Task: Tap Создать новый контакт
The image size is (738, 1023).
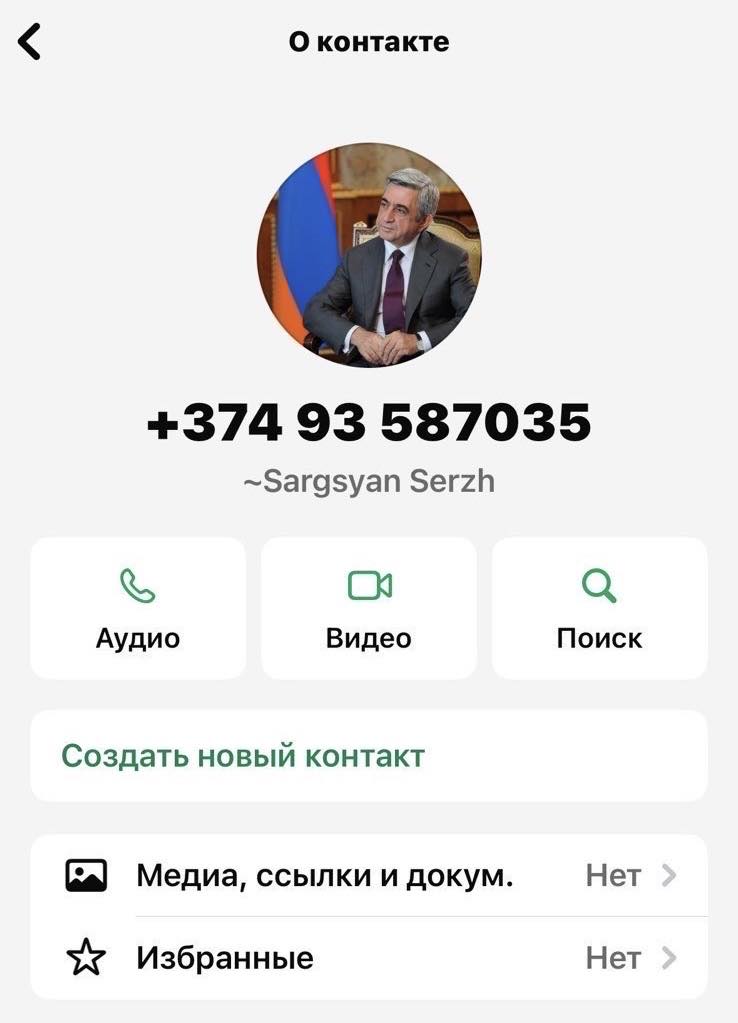Action: [369, 755]
